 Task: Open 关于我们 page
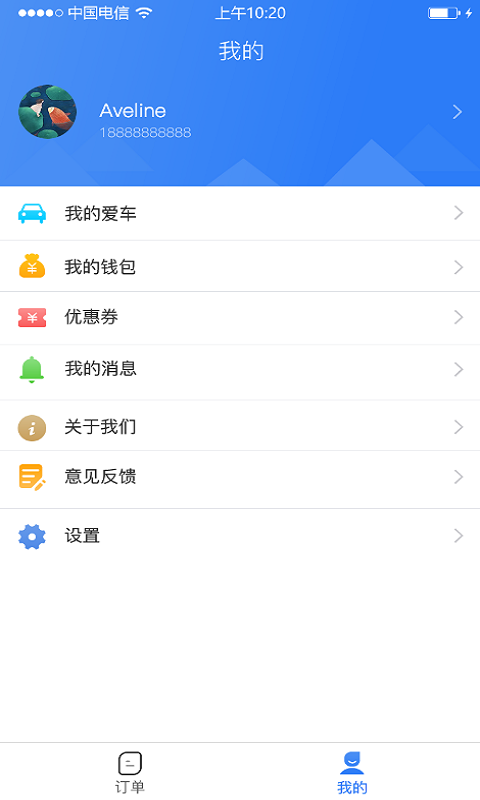click(x=240, y=427)
